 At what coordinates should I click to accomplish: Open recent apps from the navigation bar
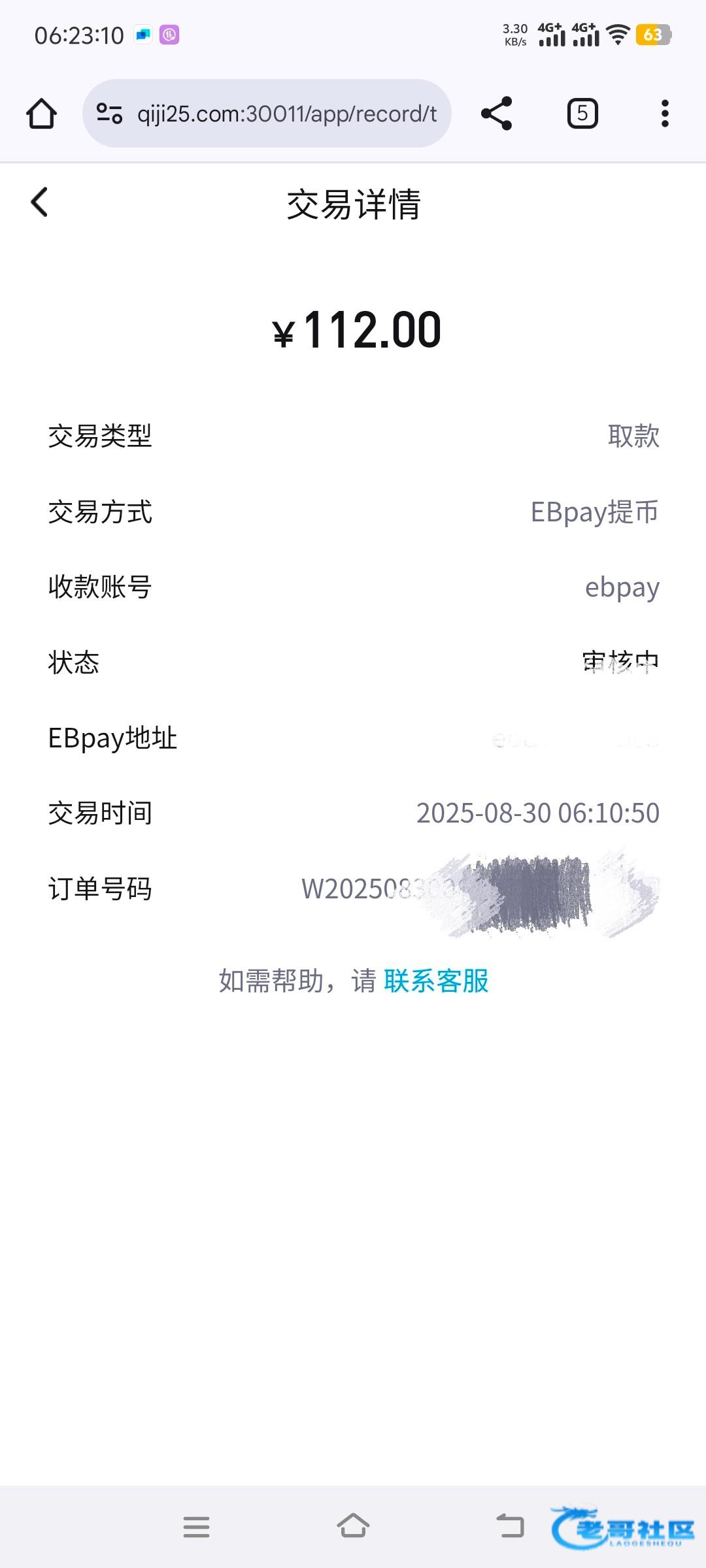[x=196, y=1527]
